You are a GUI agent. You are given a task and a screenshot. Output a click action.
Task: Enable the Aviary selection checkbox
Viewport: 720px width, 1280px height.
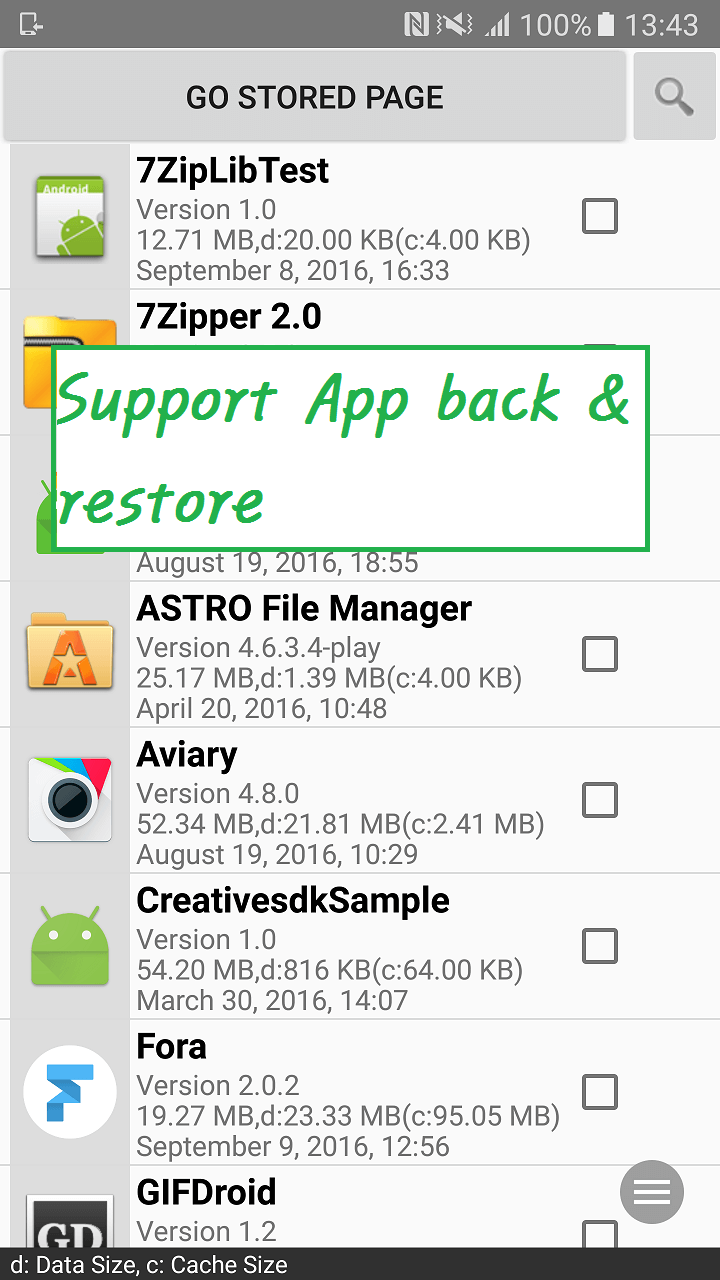pos(600,800)
